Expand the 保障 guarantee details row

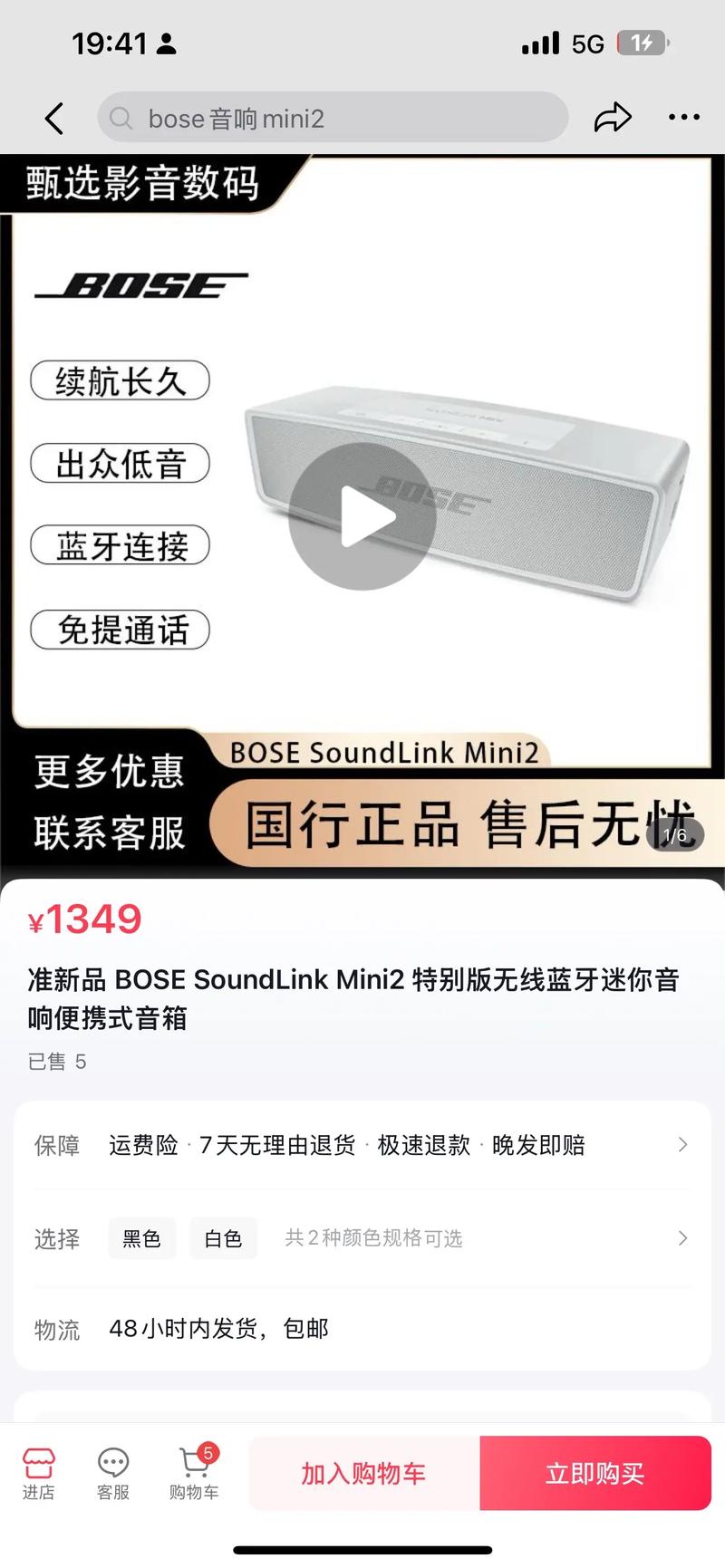tap(682, 1144)
